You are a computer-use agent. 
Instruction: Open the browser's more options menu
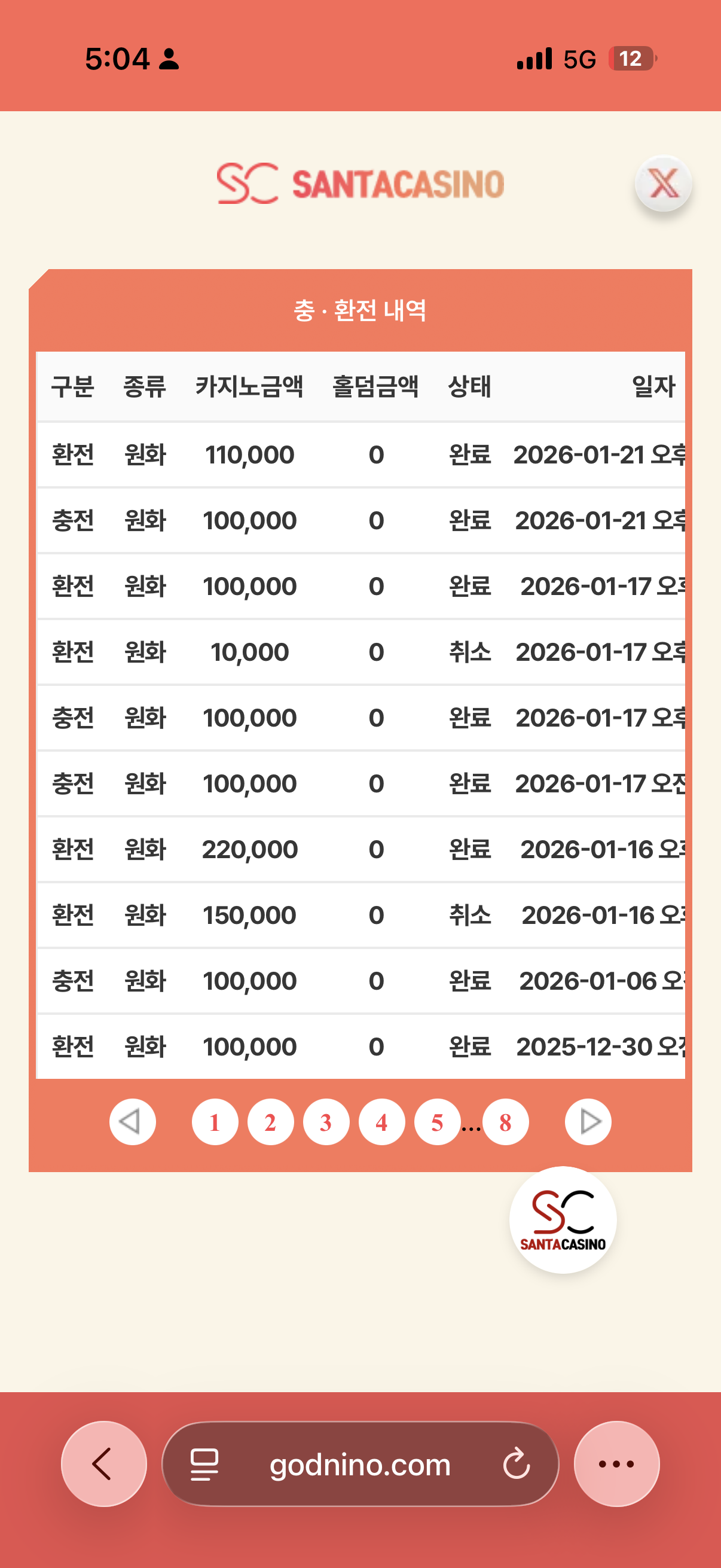(x=616, y=1463)
